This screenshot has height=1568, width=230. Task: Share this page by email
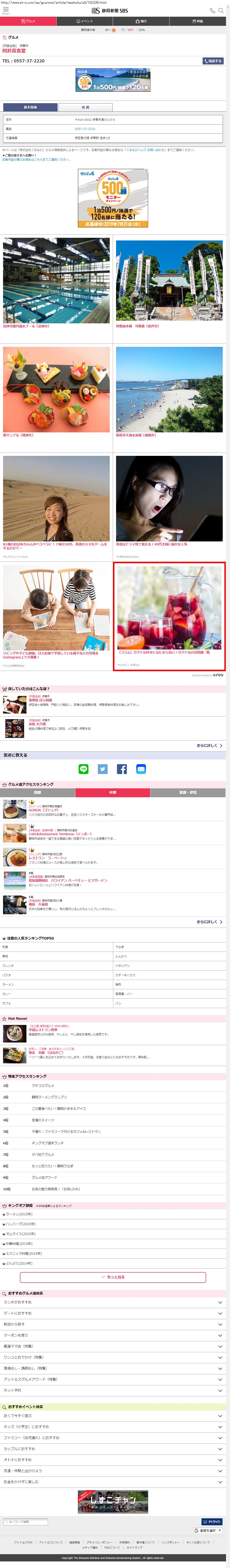(141, 769)
